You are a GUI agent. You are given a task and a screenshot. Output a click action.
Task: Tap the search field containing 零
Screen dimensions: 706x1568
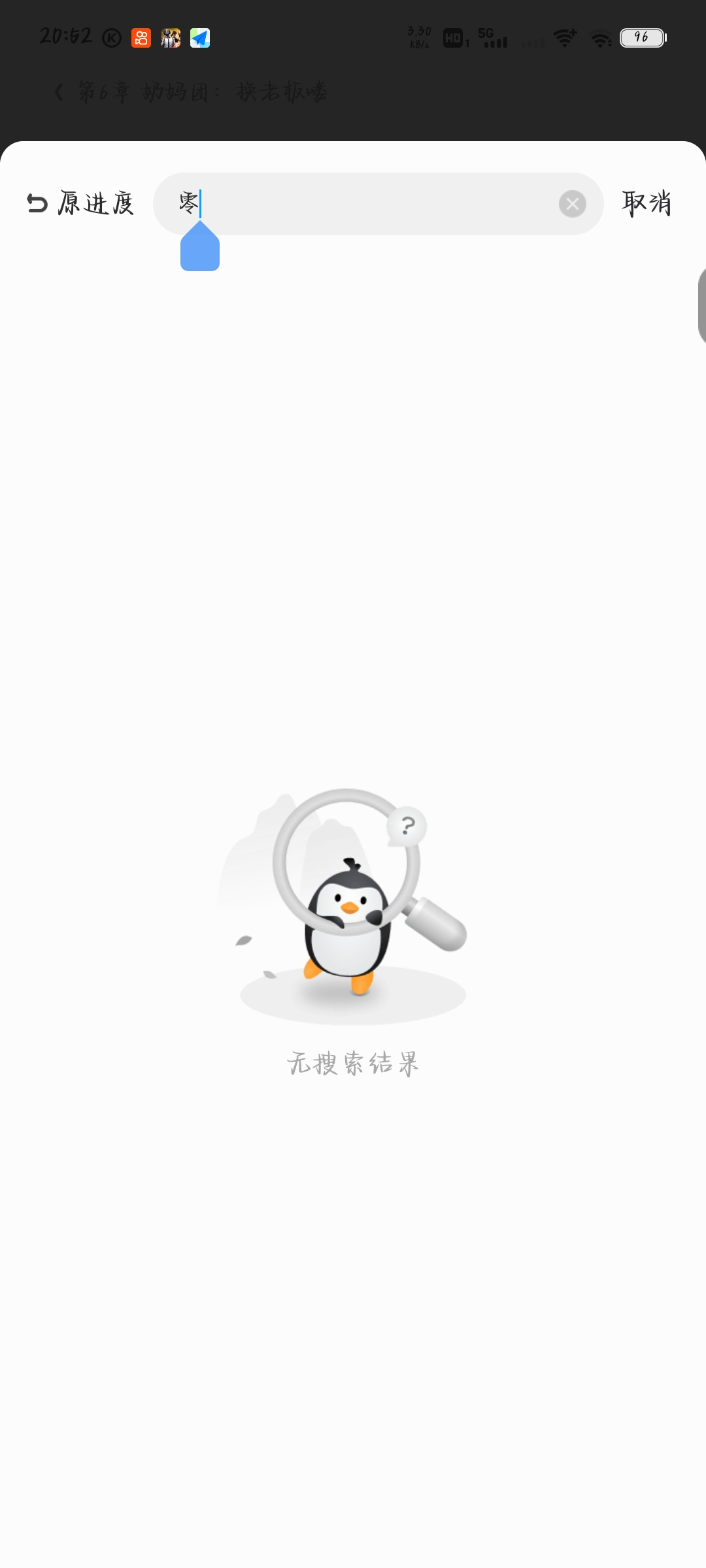click(366, 204)
